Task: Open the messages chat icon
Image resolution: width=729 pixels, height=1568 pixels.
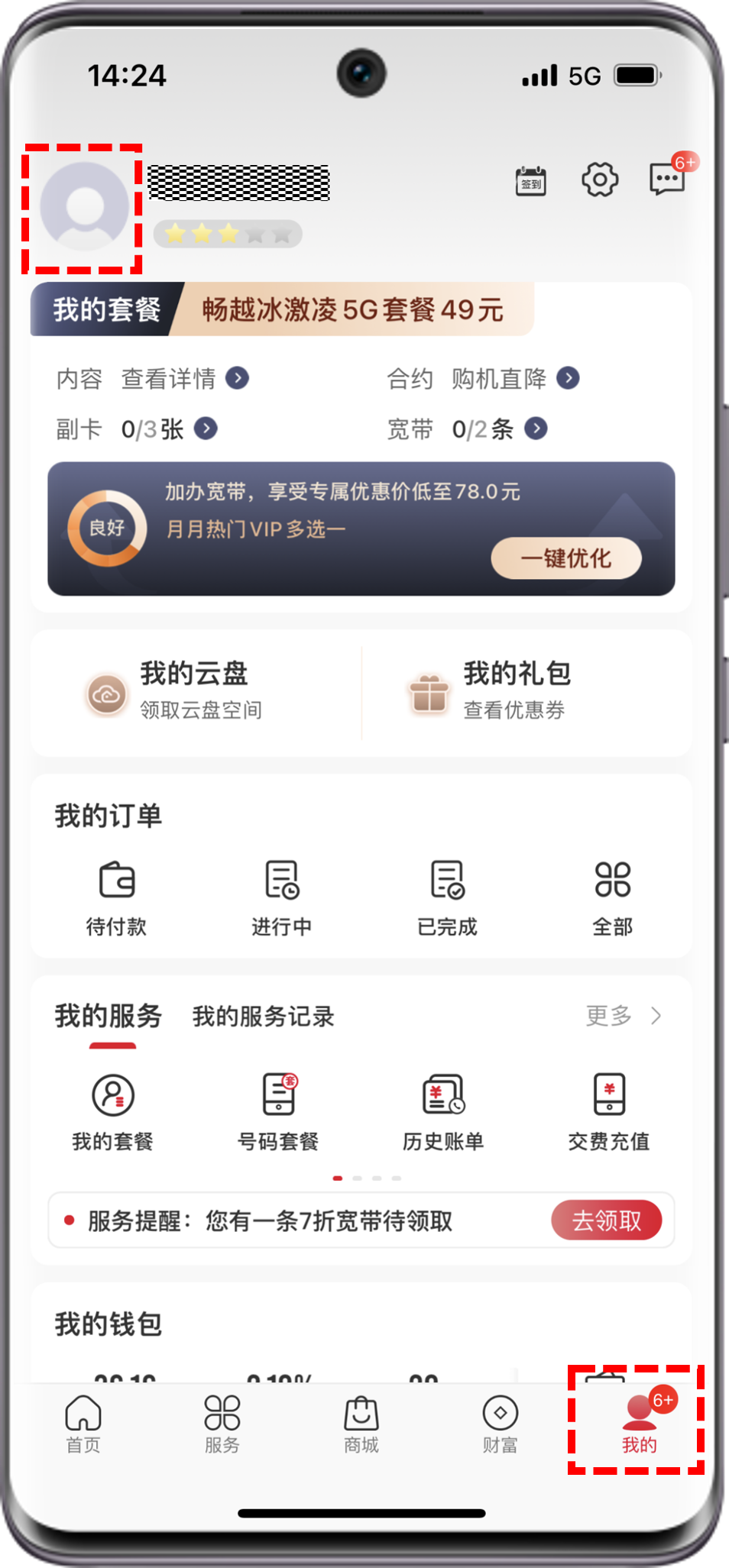Action: tap(667, 180)
